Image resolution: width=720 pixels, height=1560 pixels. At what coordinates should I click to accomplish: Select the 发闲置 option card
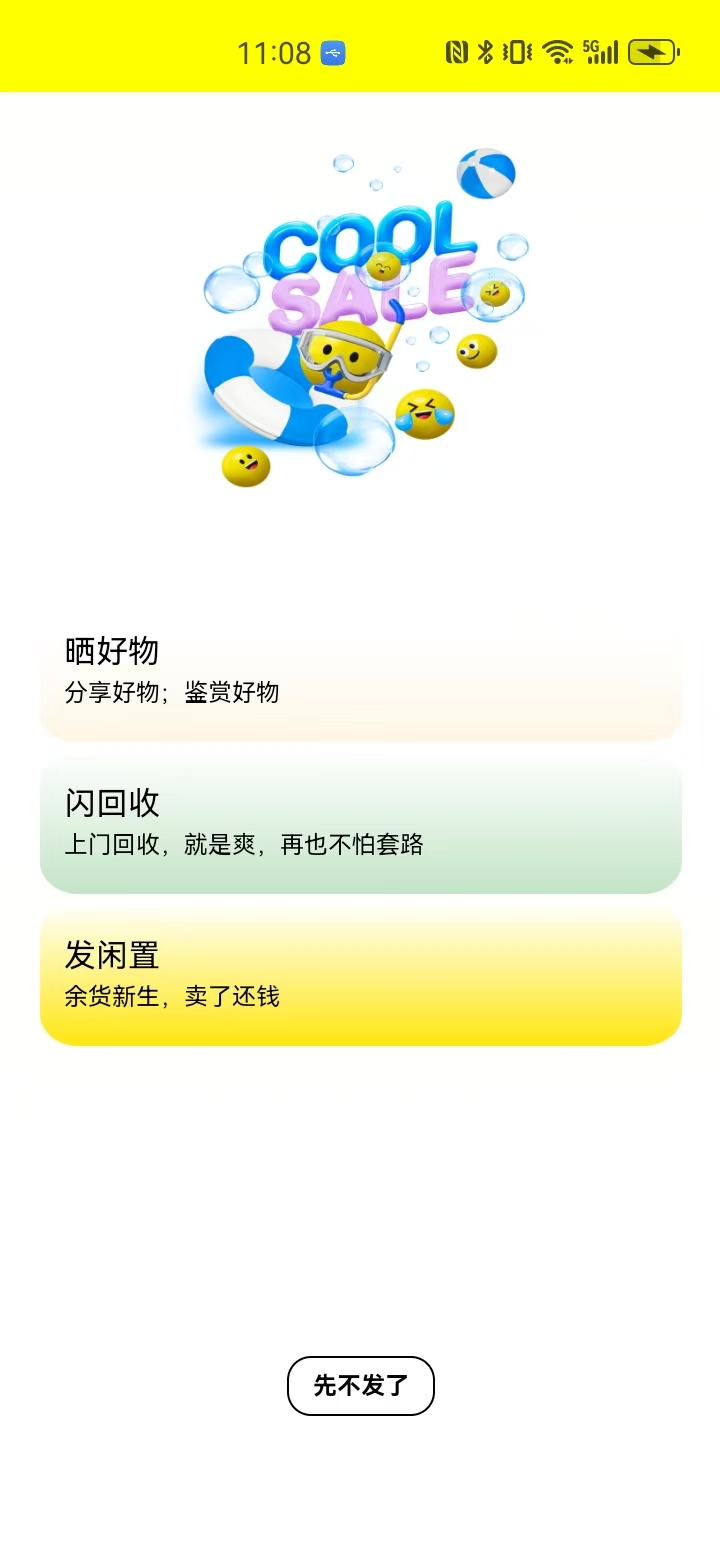pos(360,975)
